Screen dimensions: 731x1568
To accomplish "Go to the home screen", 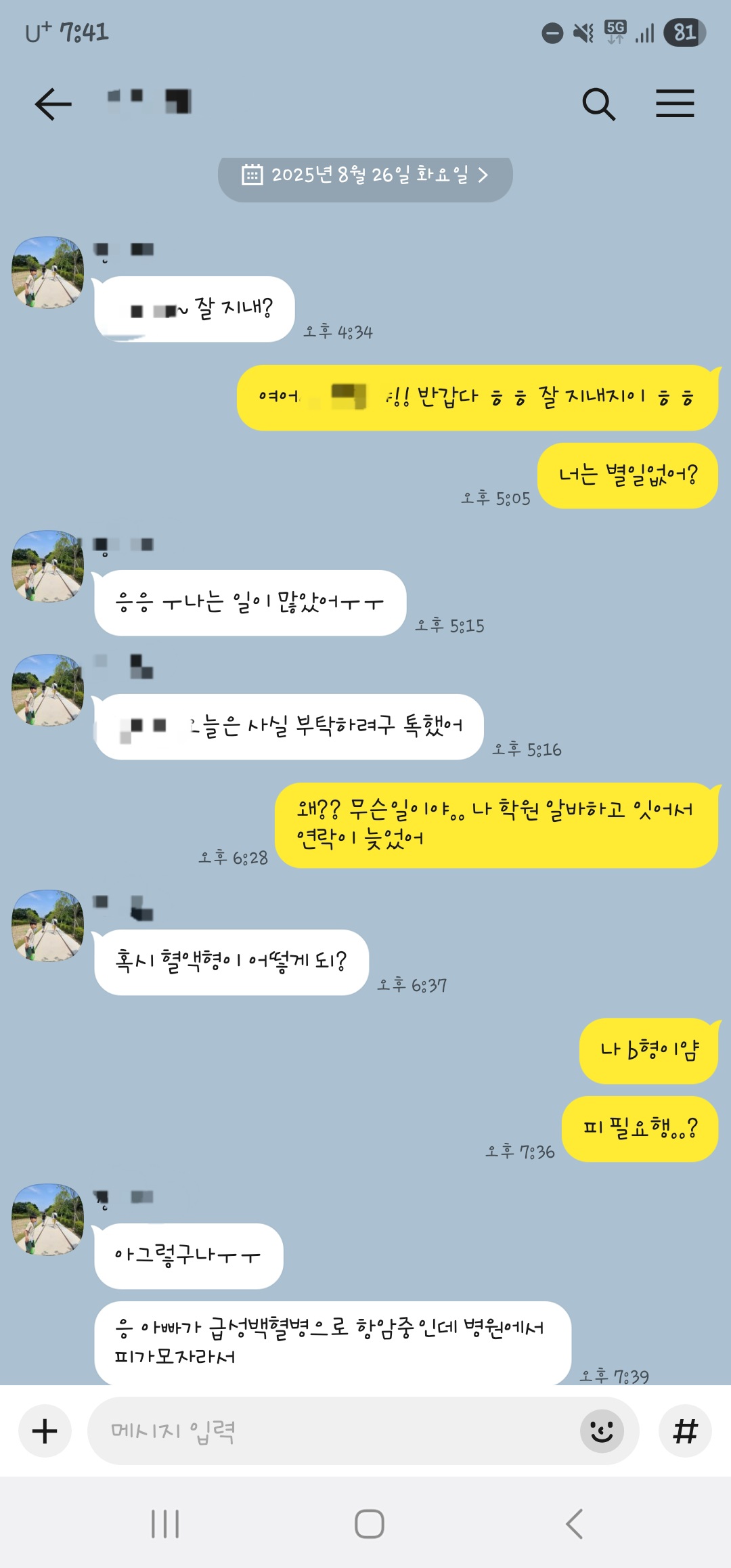I will pyautogui.click(x=369, y=1524).
